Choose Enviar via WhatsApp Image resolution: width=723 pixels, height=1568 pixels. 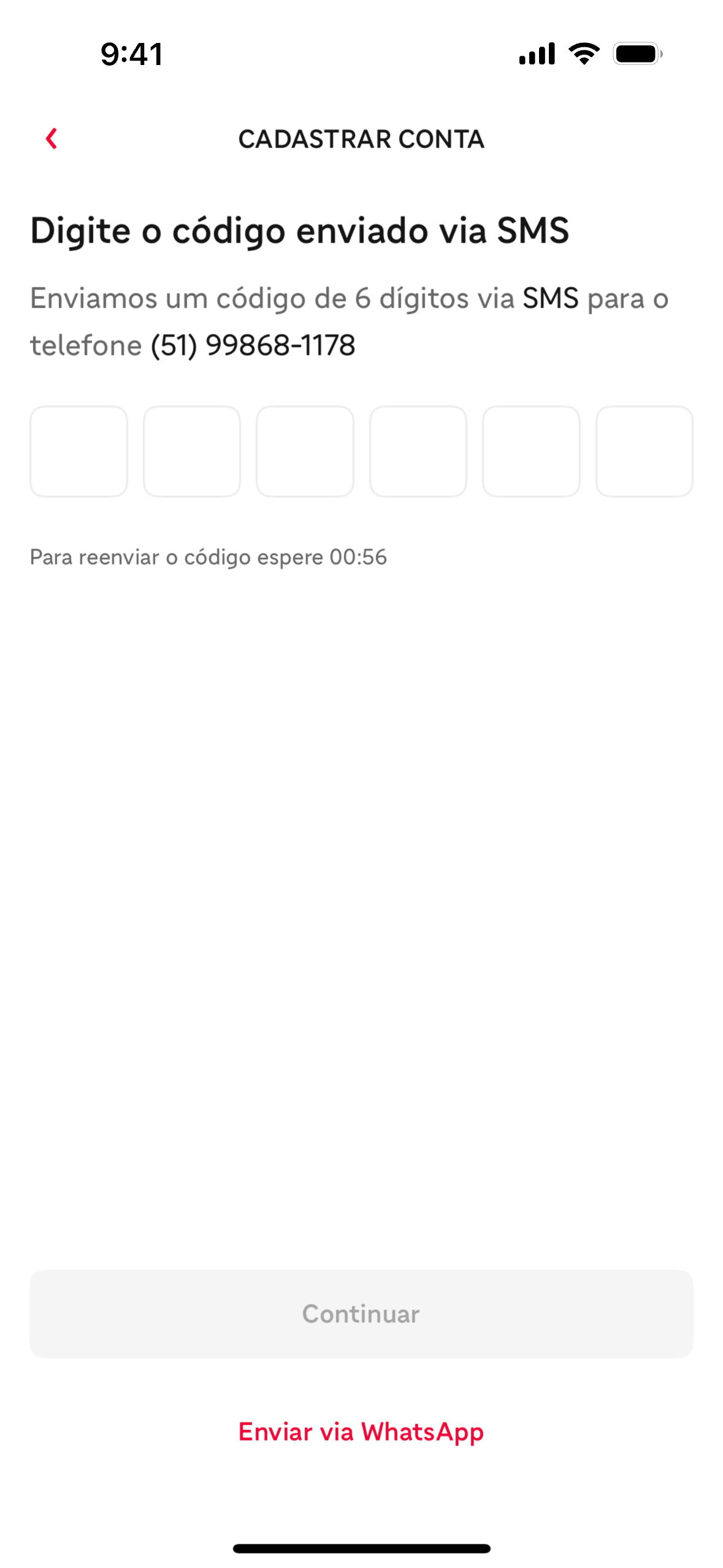click(361, 1432)
